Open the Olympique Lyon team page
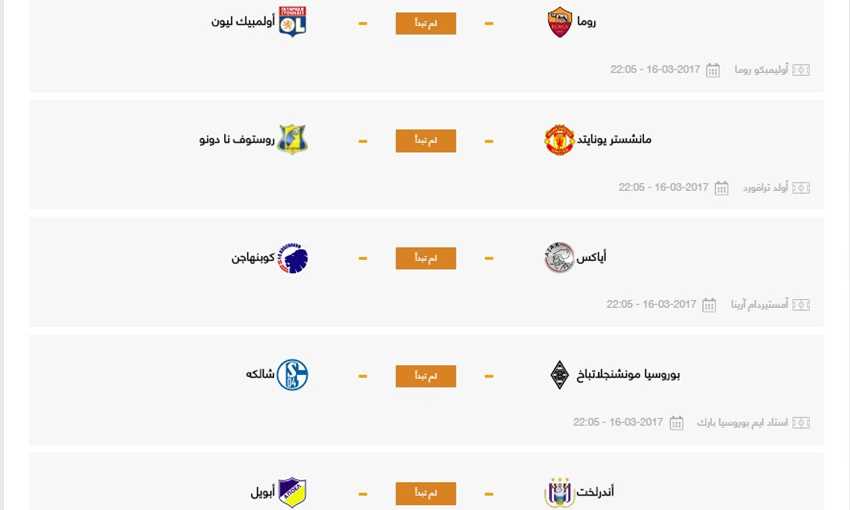Screen dimensions: 850x510 292,21
